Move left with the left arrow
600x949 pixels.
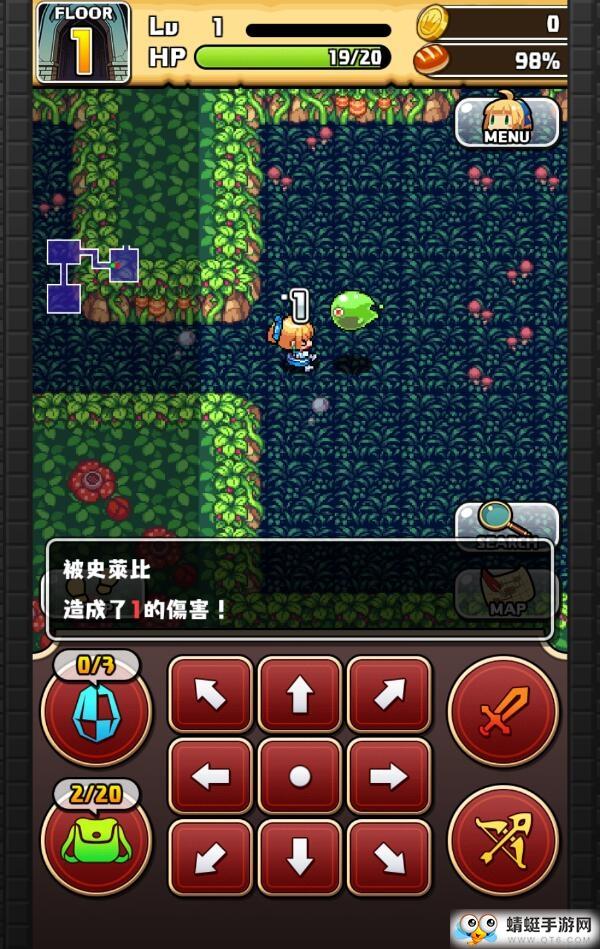pyautogui.click(x=211, y=776)
